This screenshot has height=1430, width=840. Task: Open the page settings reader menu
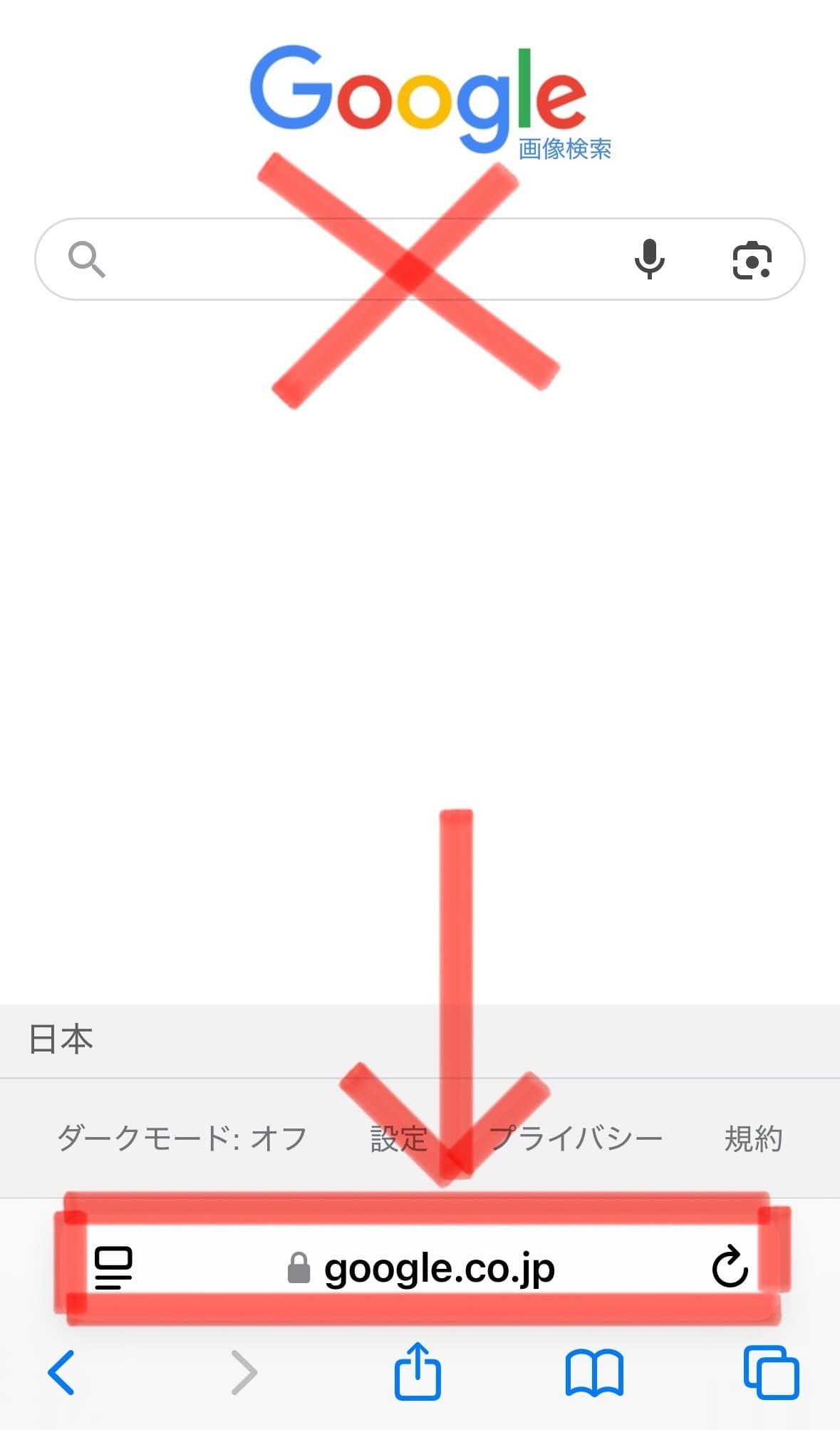[113, 1268]
